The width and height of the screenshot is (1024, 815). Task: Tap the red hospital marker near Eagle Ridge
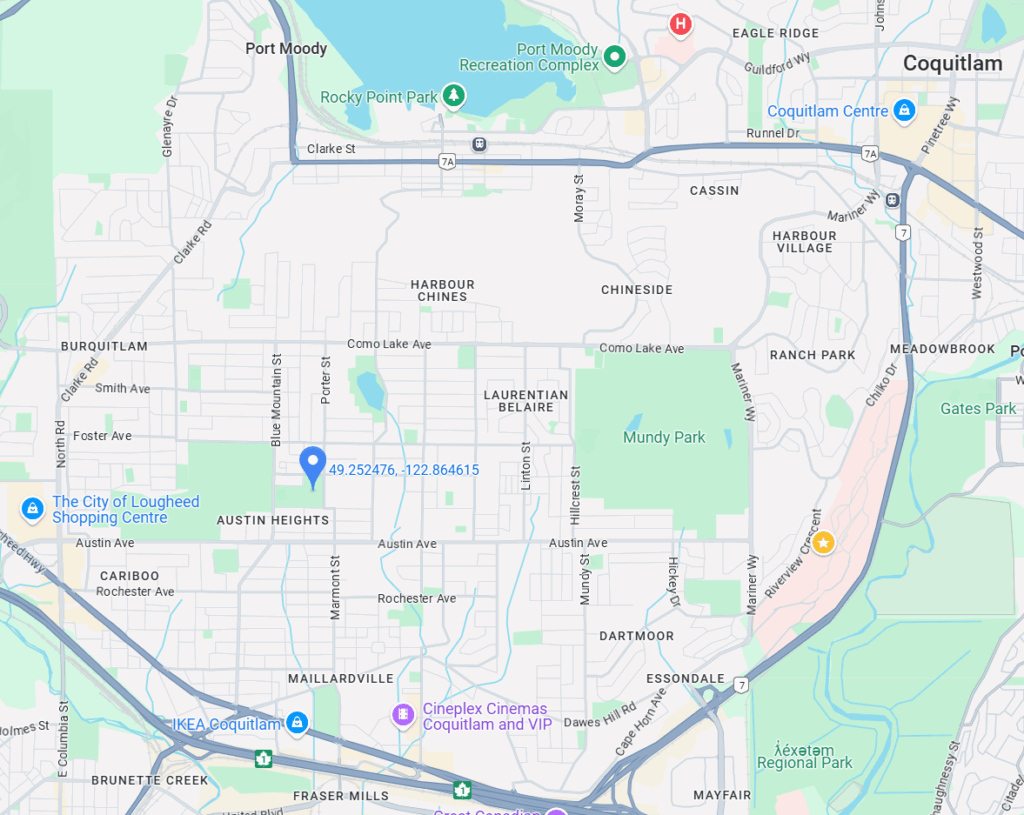click(681, 23)
